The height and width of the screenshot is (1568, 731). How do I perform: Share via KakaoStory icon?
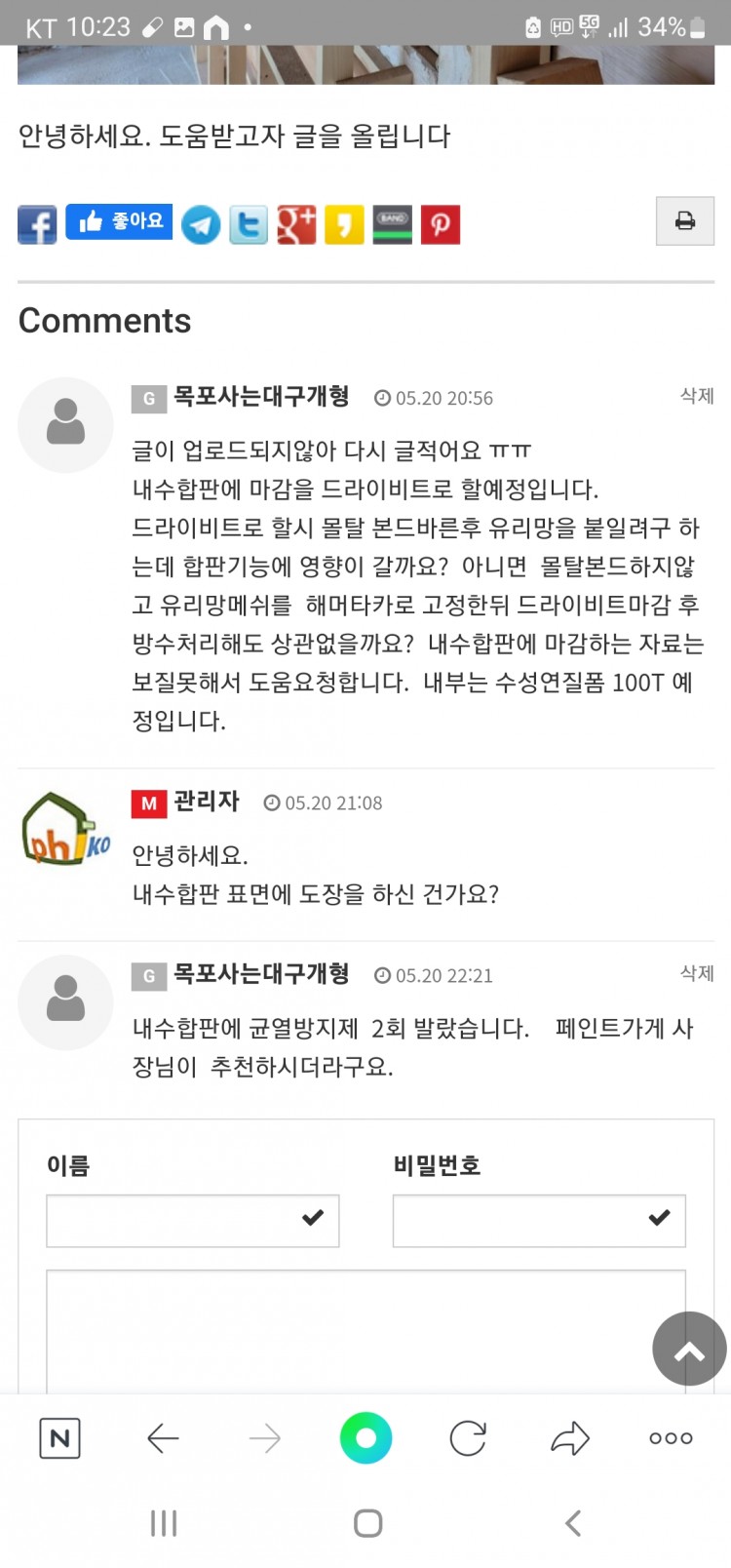coord(344,225)
